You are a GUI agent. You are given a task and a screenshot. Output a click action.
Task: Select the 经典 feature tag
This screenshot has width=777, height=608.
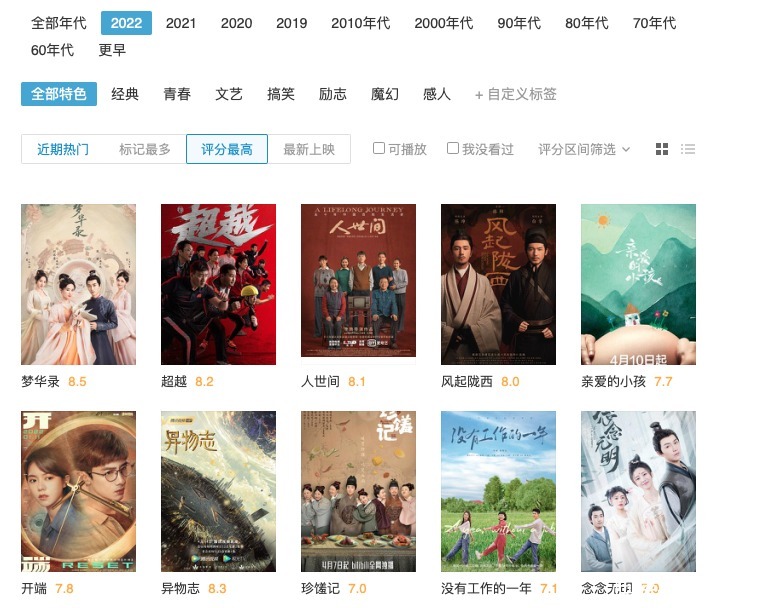125,94
